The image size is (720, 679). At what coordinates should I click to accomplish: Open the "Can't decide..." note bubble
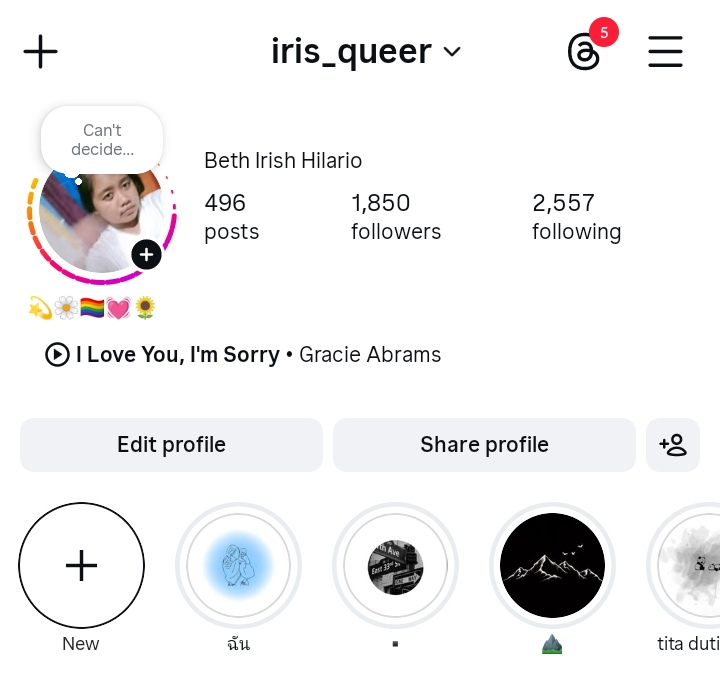coord(102,140)
